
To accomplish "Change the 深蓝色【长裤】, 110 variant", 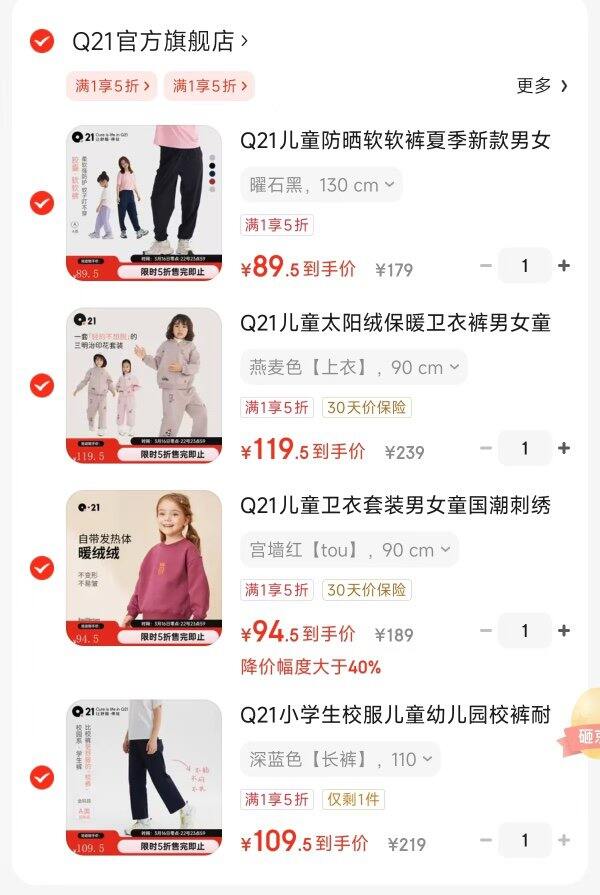I will [340, 759].
